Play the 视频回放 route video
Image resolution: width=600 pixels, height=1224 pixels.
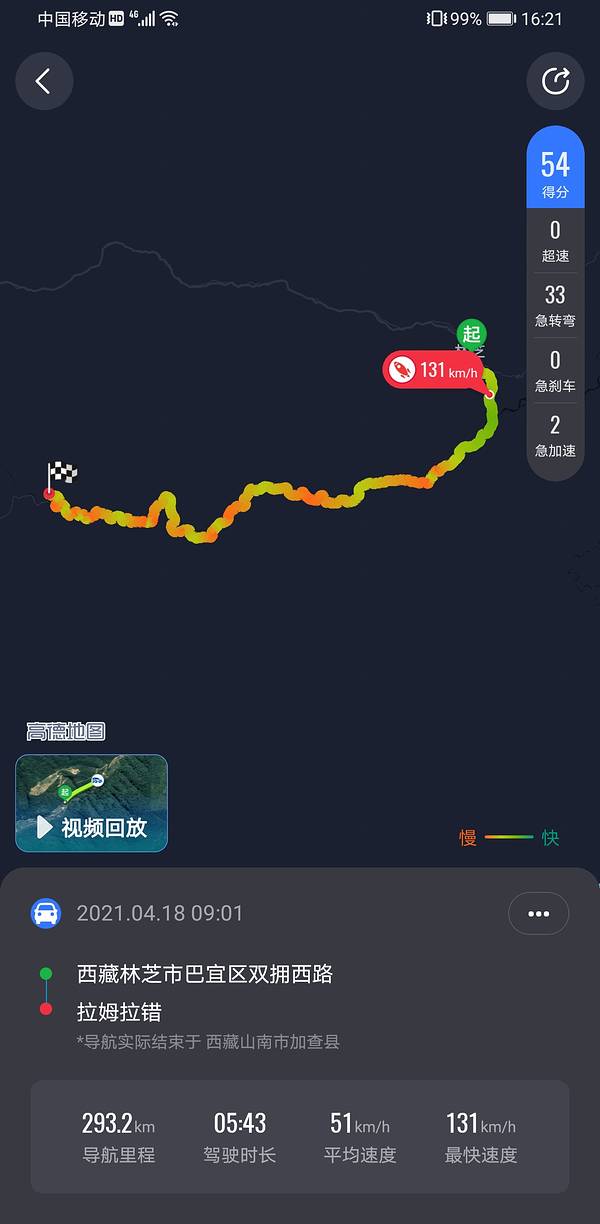click(91, 803)
